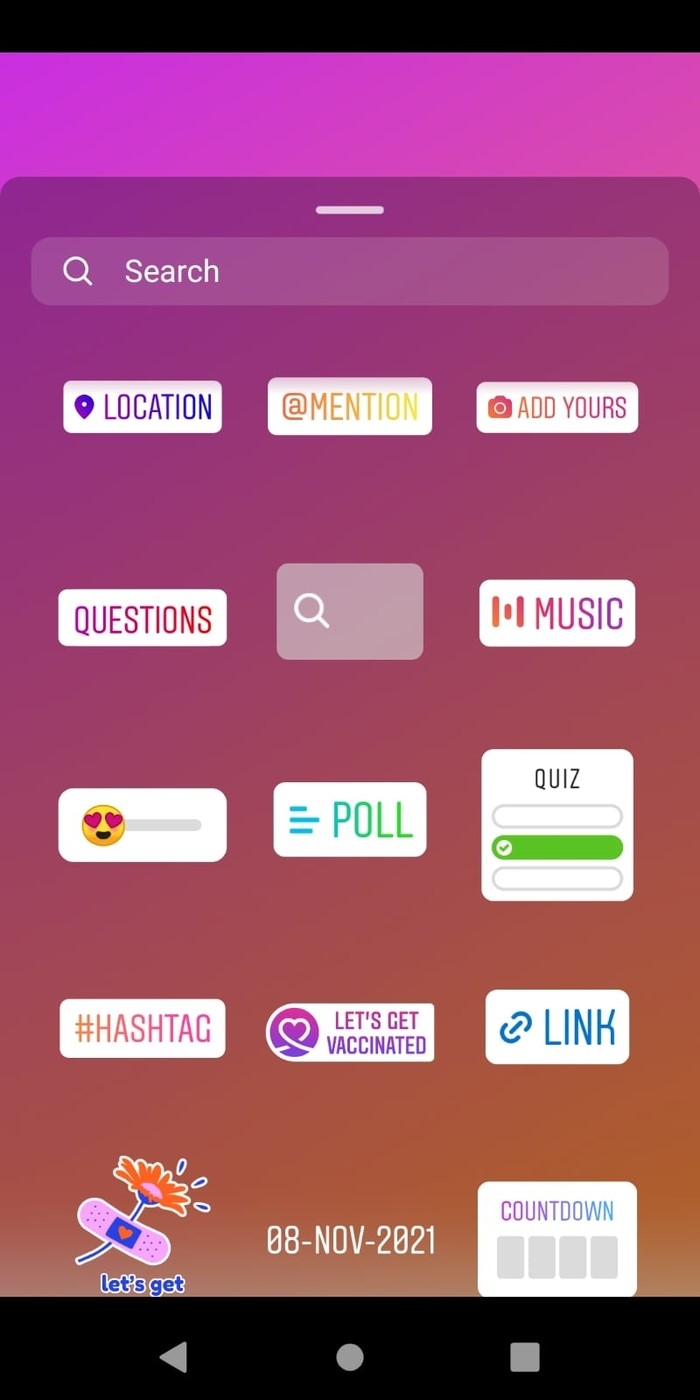
Task: Tap the Search stickers field
Action: click(350, 271)
